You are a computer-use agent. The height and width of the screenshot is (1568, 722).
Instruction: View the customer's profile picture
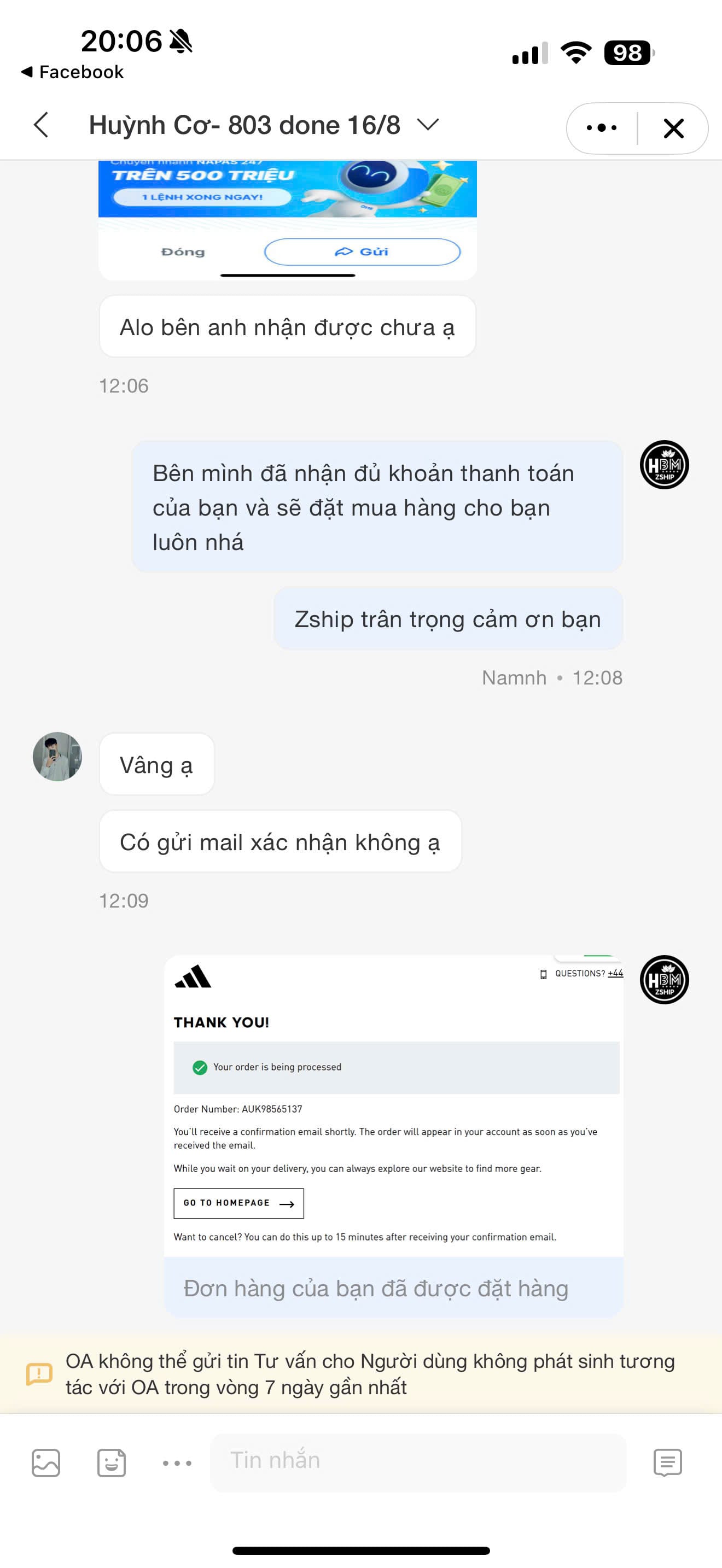click(x=57, y=757)
